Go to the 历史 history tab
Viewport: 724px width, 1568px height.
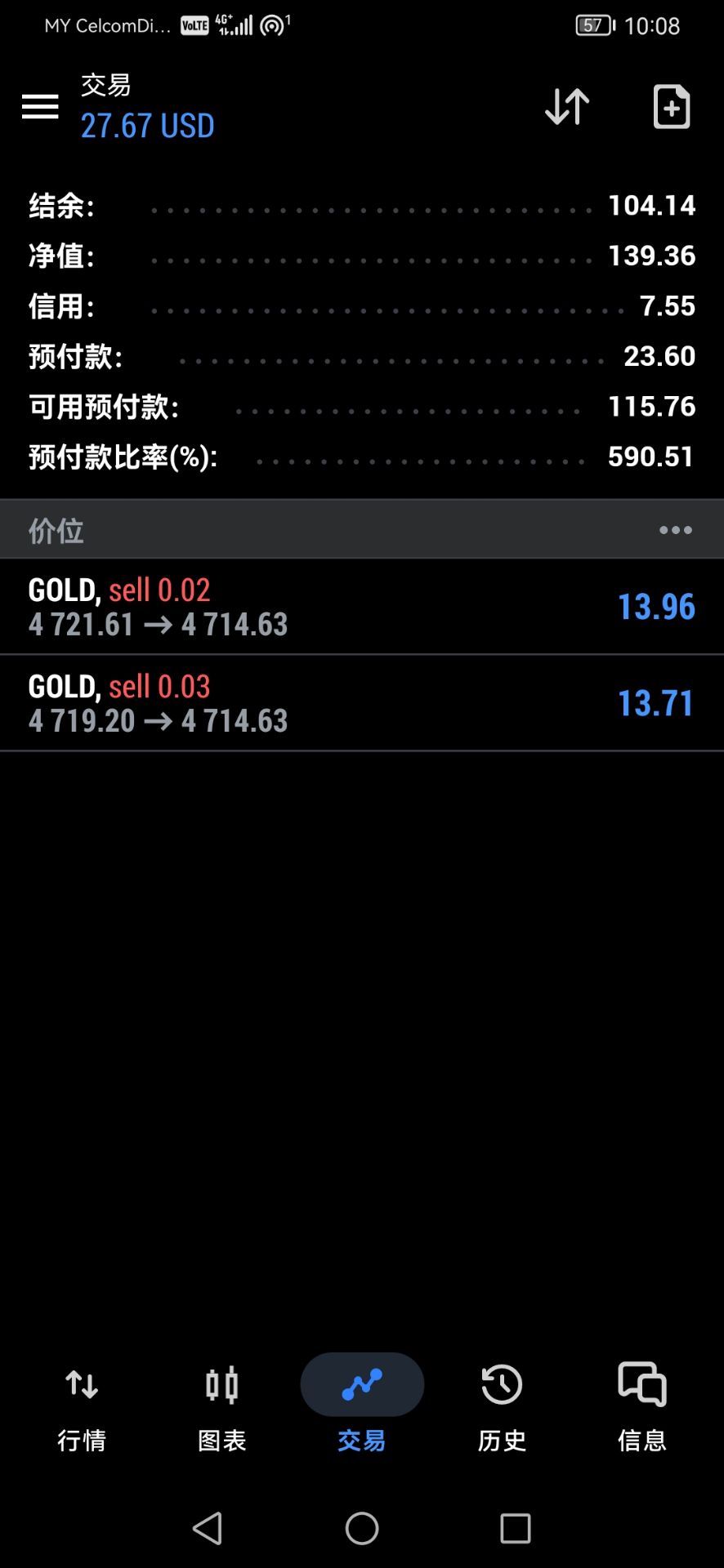pyautogui.click(x=502, y=1406)
